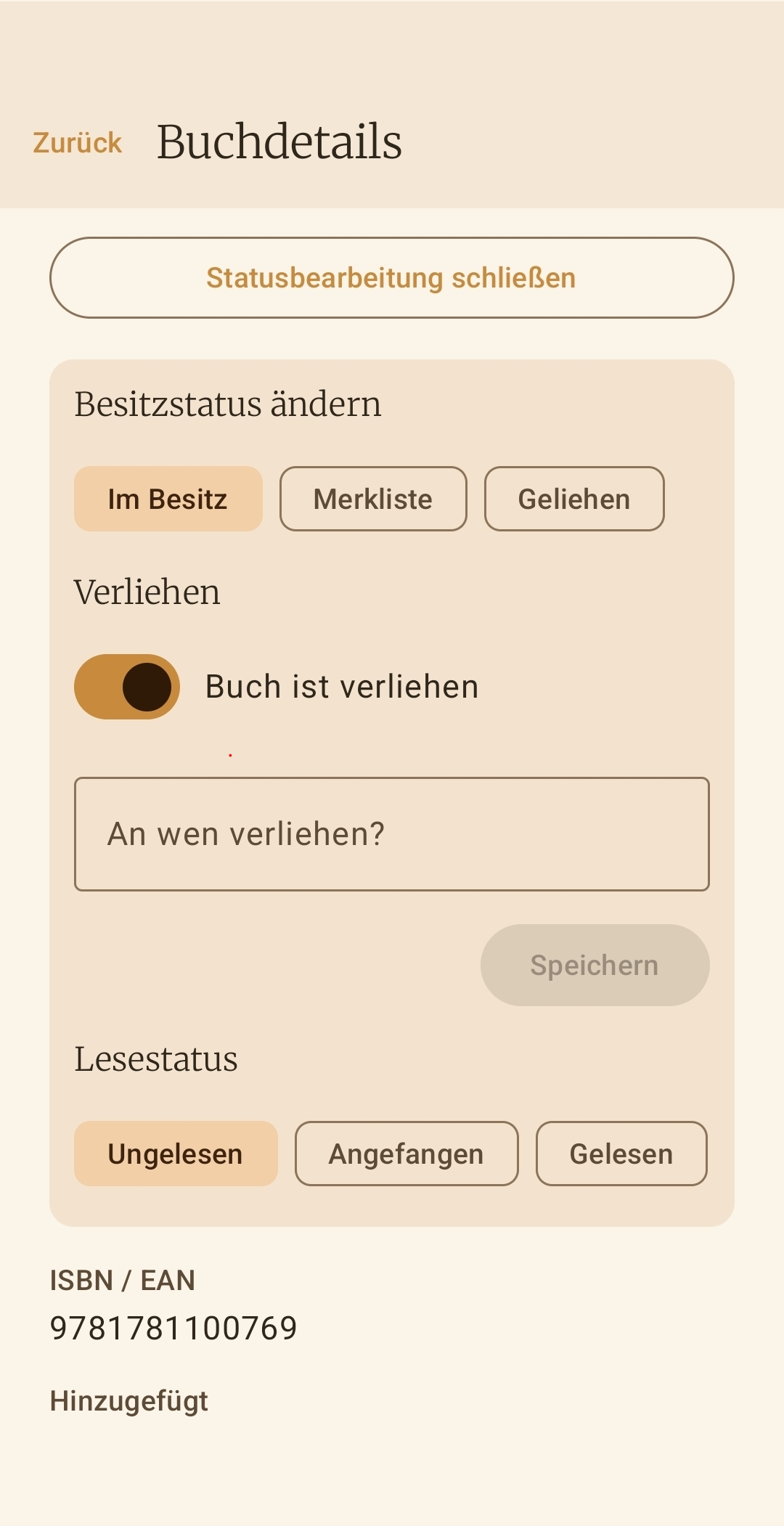Go back via the 'Zurück' link

78,143
